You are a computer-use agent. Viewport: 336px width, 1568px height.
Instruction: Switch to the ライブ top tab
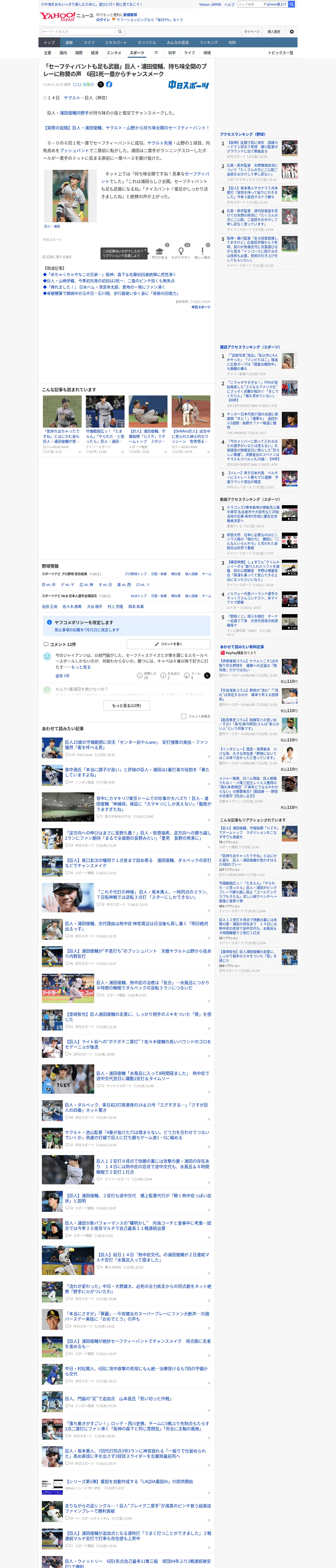click(89, 43)
